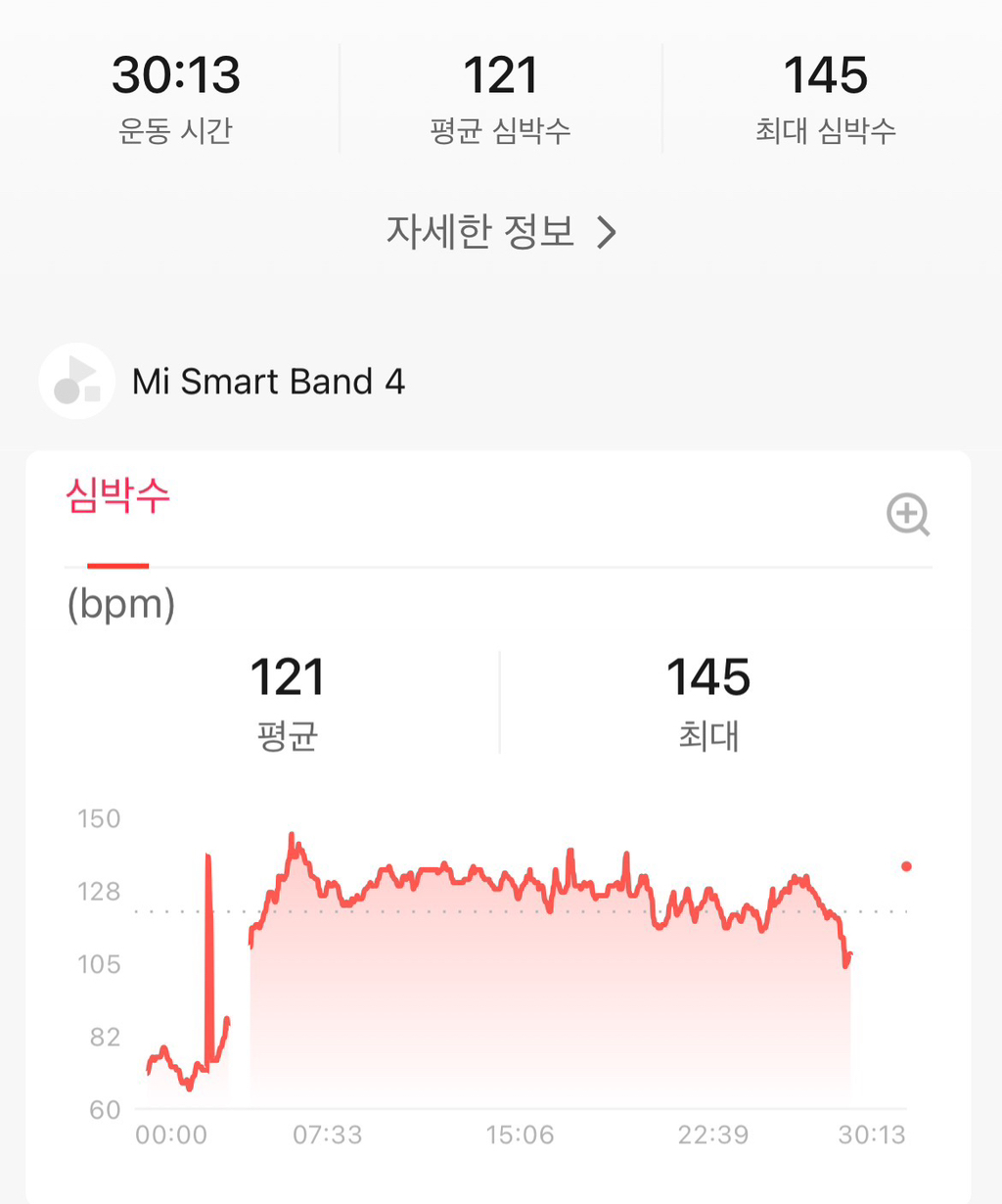Expand the heart rate chart to fullscreen

pyautogui.click(x=908, y=516)
